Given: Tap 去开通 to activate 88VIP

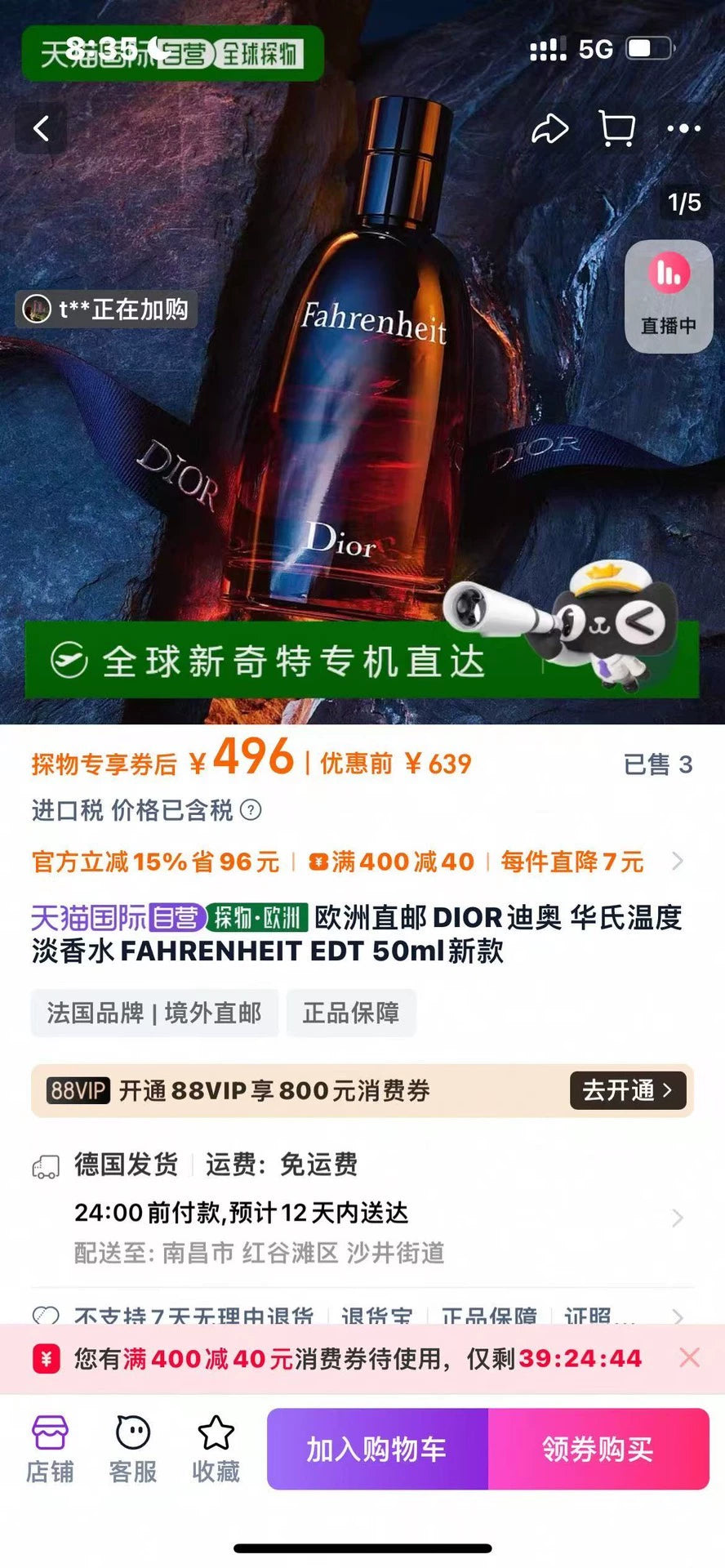Looking at the screenshot, I should point(627,1090).
